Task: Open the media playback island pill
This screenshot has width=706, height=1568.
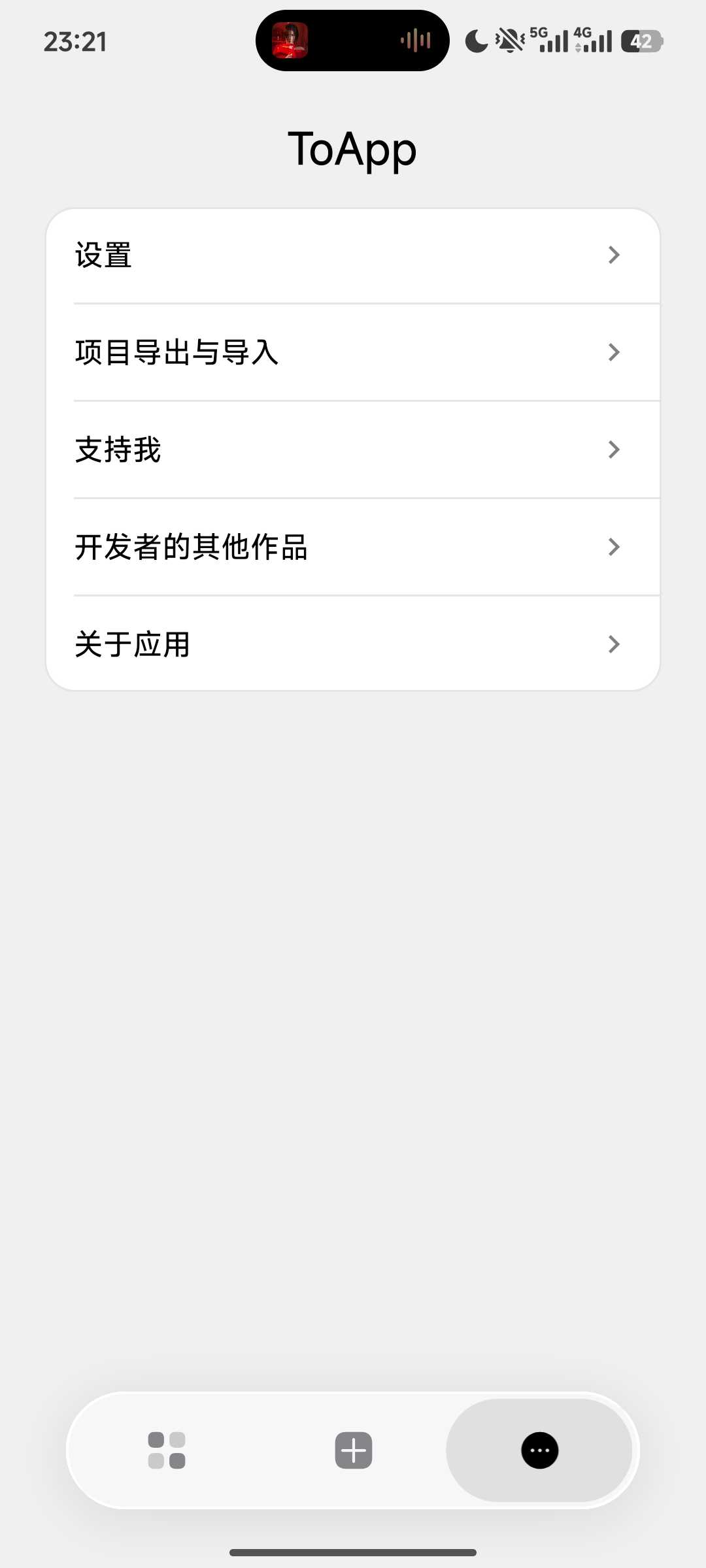Action: click(x=352, y=41)
